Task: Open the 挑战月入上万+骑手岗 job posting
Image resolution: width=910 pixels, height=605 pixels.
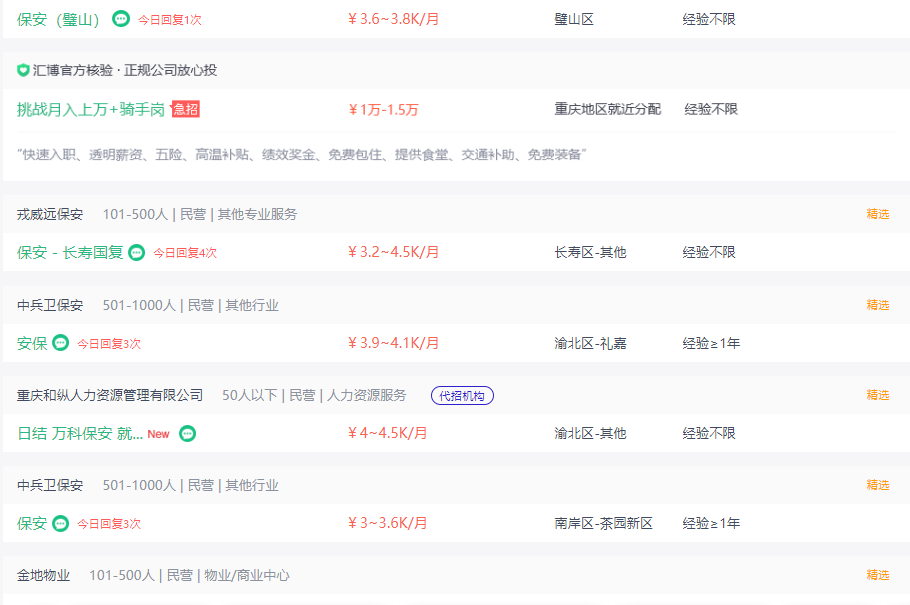Action: [91, 109]
